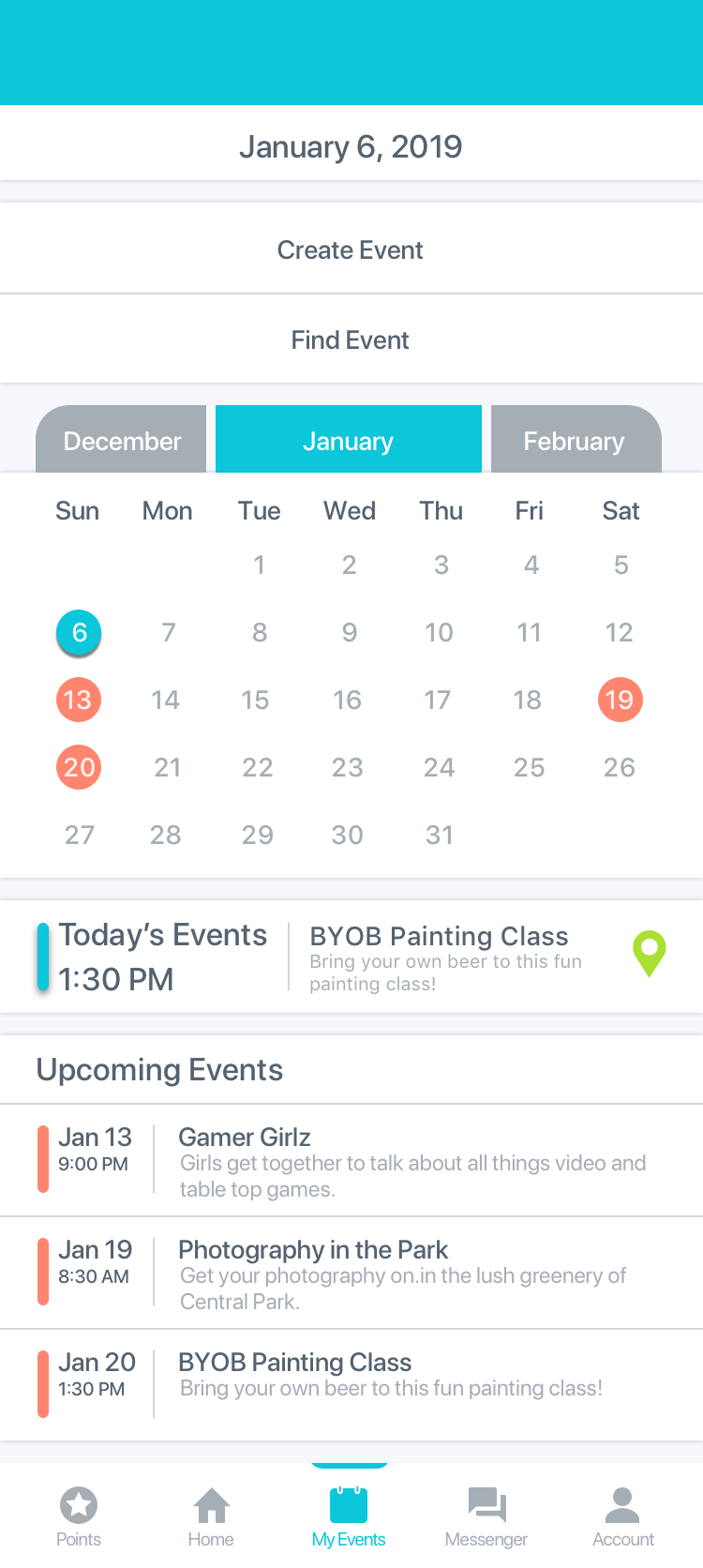The height and width of the screenshot is (1568, 703).
Task: Open the Photography in the Park event
Action: pyautogui.click(x=351, y=1274)
